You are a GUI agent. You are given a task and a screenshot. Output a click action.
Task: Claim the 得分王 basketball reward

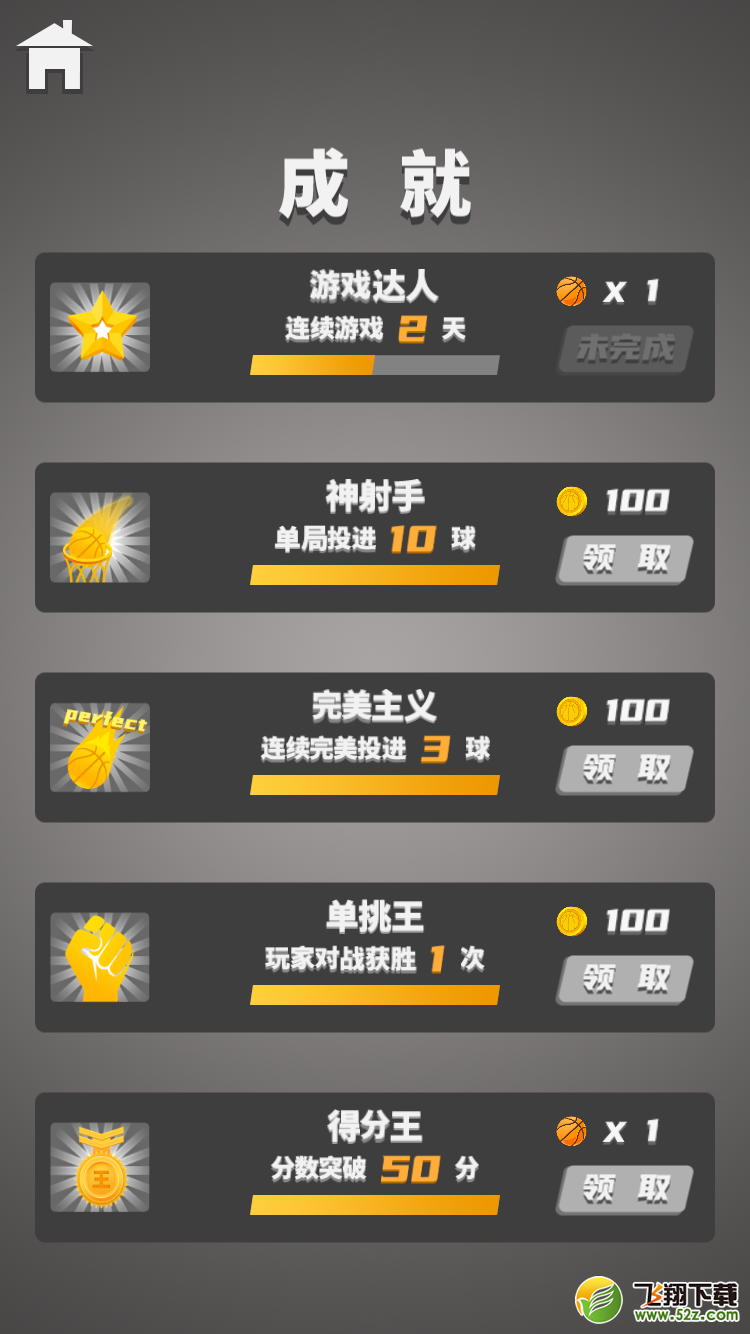point(625,1189)
